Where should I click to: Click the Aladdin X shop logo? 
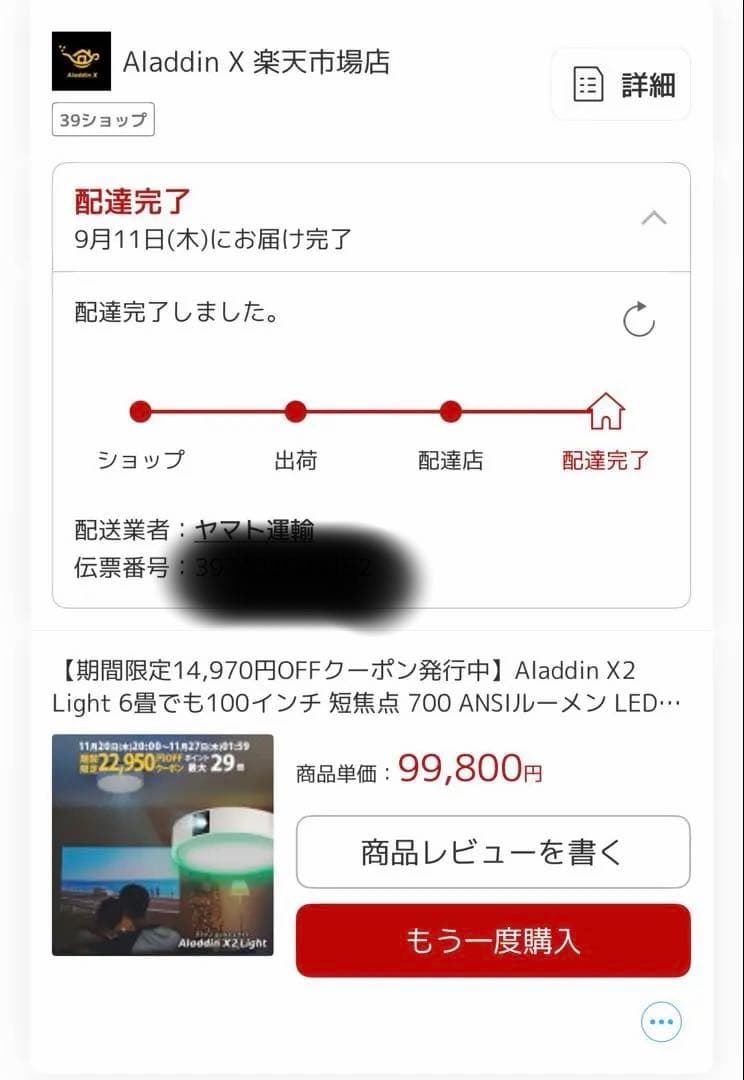(x=81, y=61)
